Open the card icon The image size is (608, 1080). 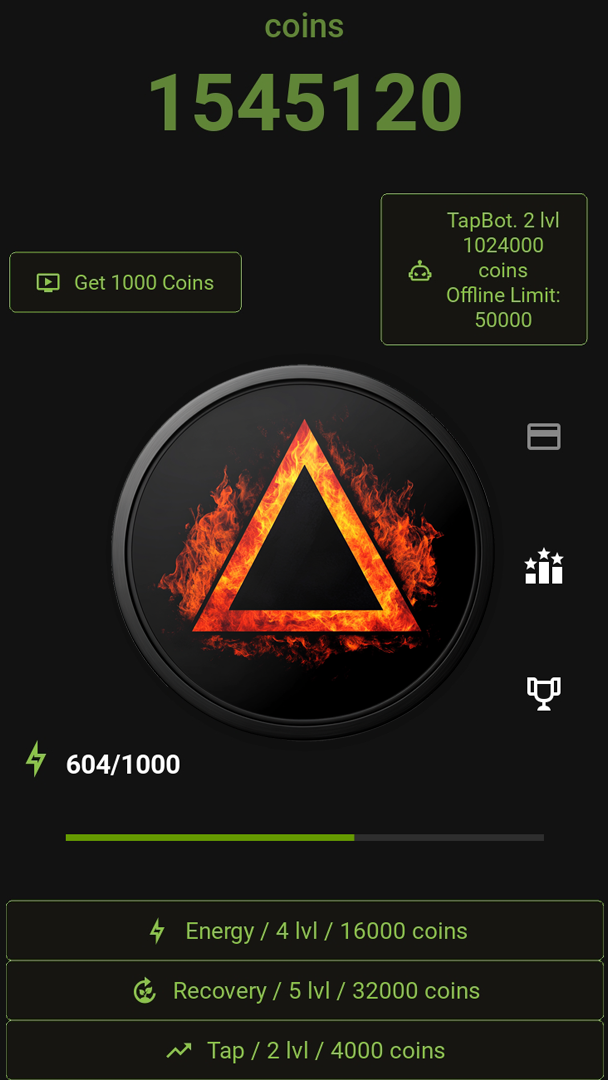544,437
